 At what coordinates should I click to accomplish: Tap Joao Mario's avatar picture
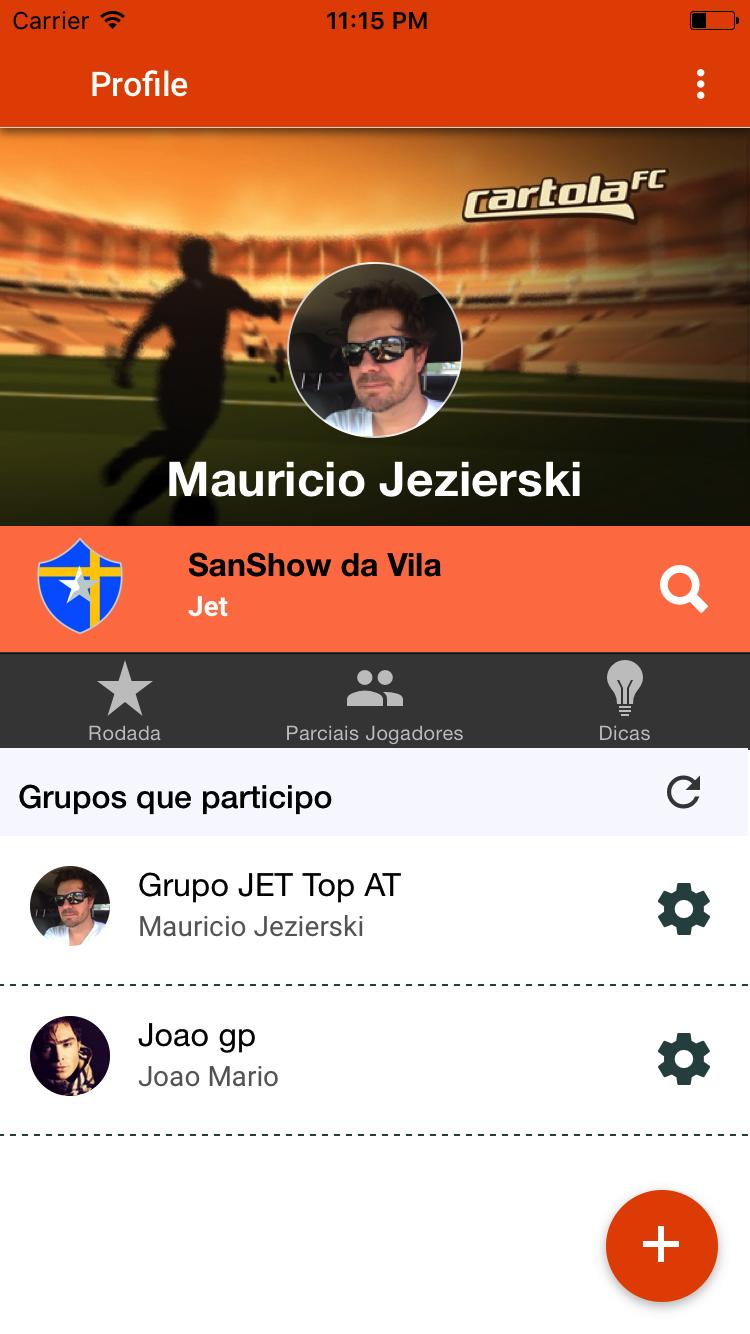[x=69, y=1056]
